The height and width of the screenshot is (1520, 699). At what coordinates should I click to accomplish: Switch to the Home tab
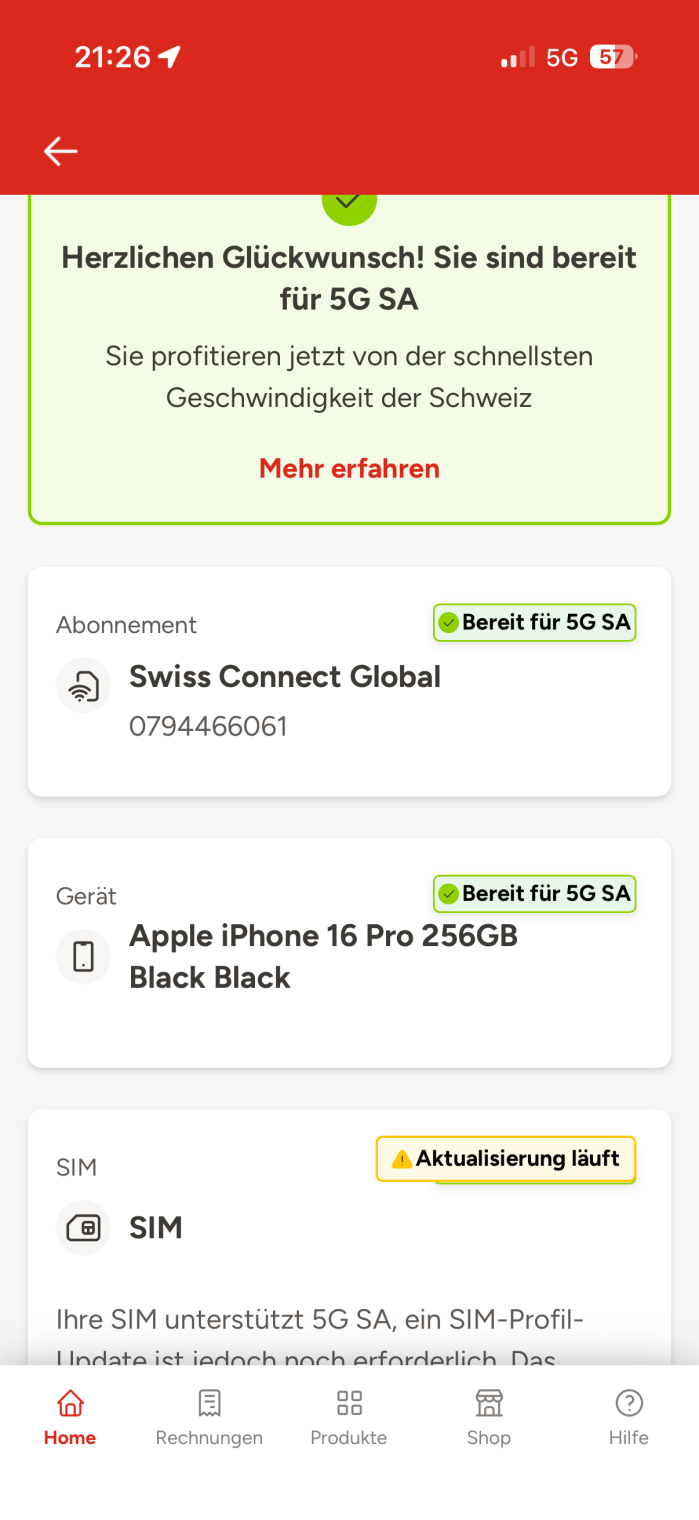coord(70,1417)
